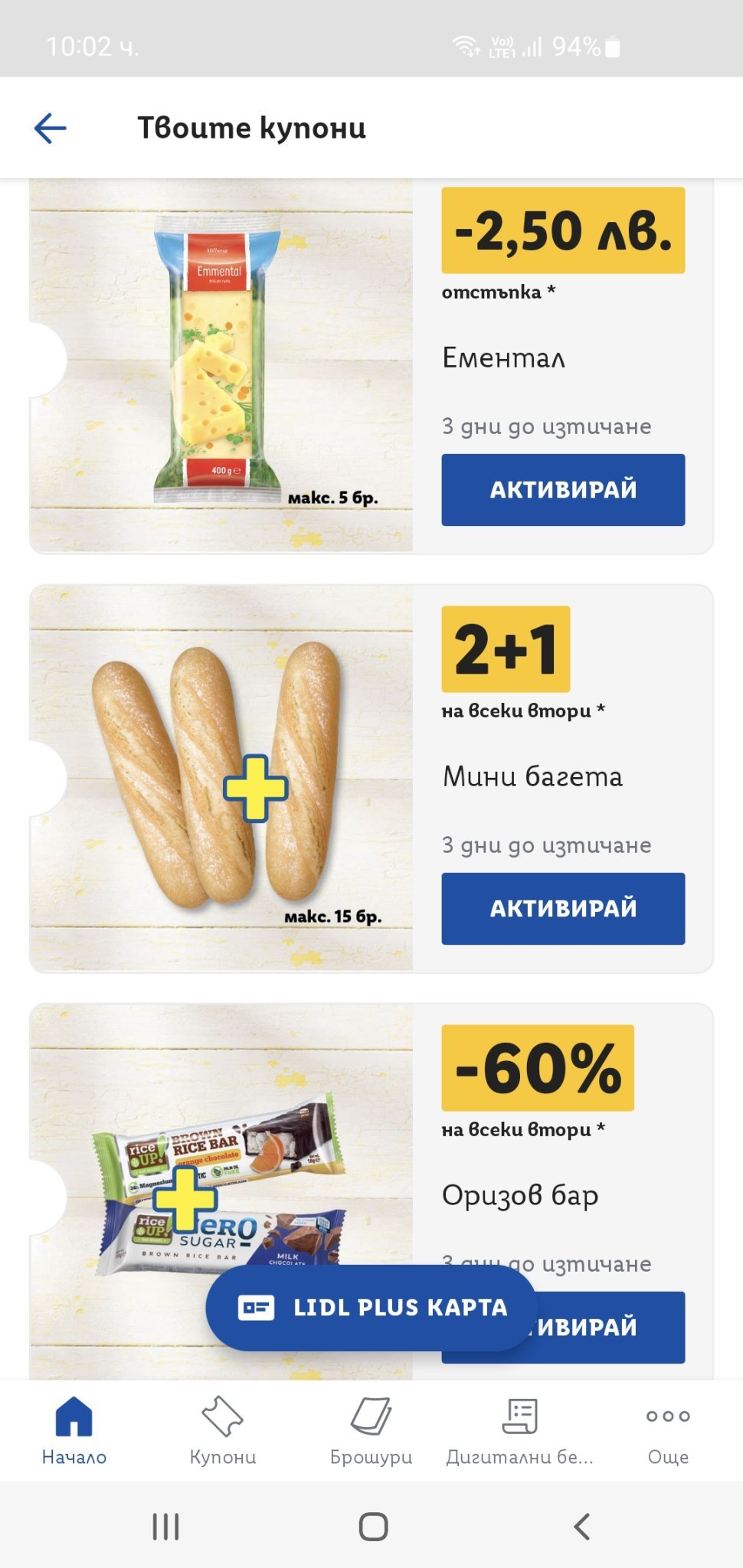Tap the system home button
Image resolution: width=743 pixels, height=1568 pixels.
point(373,1527)
